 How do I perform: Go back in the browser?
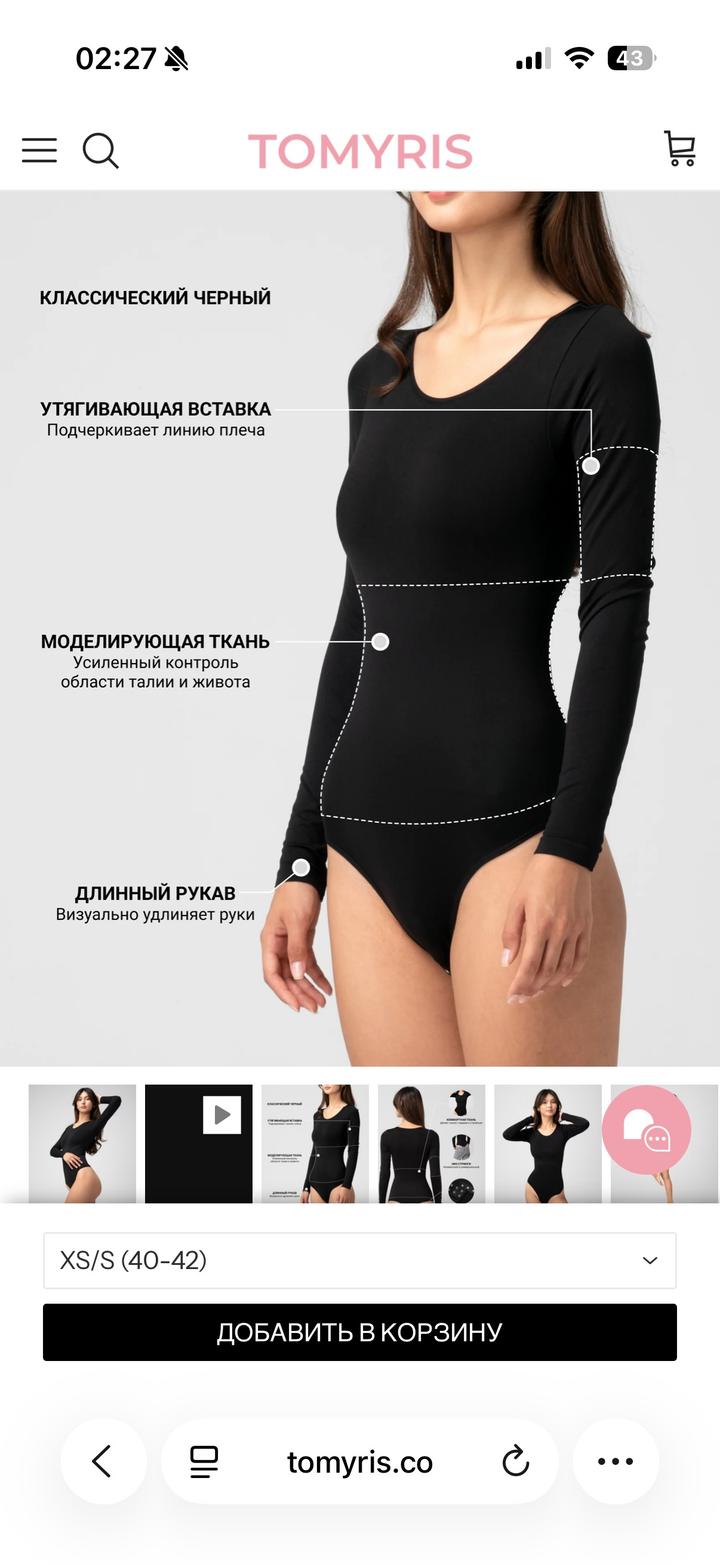click(x=103, y=1461)
